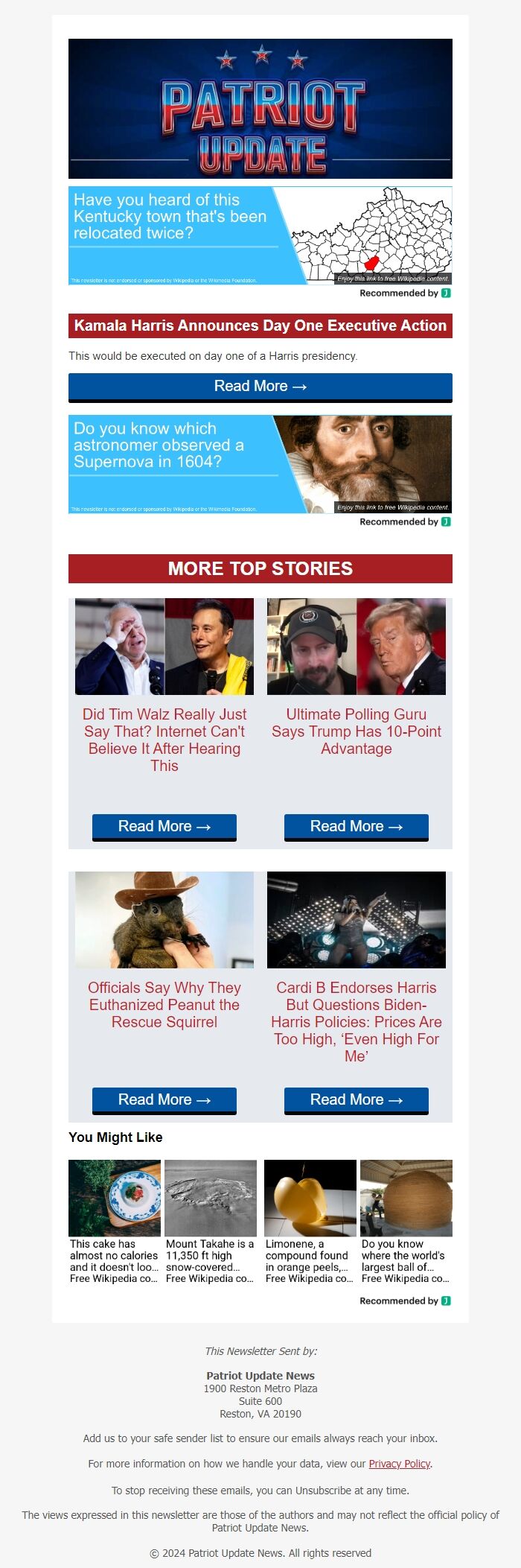
Task: View the Privacy Policy link
Action: (400, 1464)
